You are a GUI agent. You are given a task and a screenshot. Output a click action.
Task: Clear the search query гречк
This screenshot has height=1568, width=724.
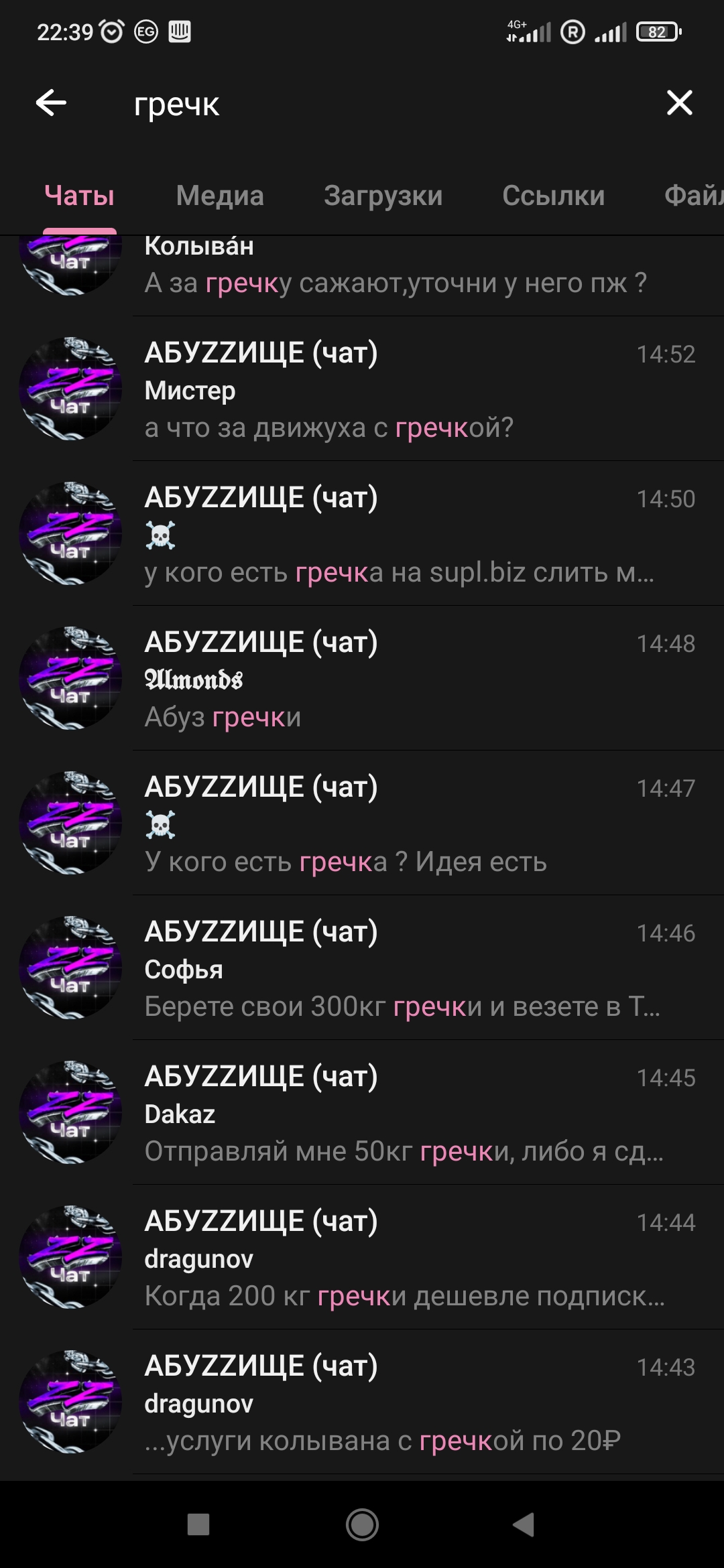[x=679, y=103]
